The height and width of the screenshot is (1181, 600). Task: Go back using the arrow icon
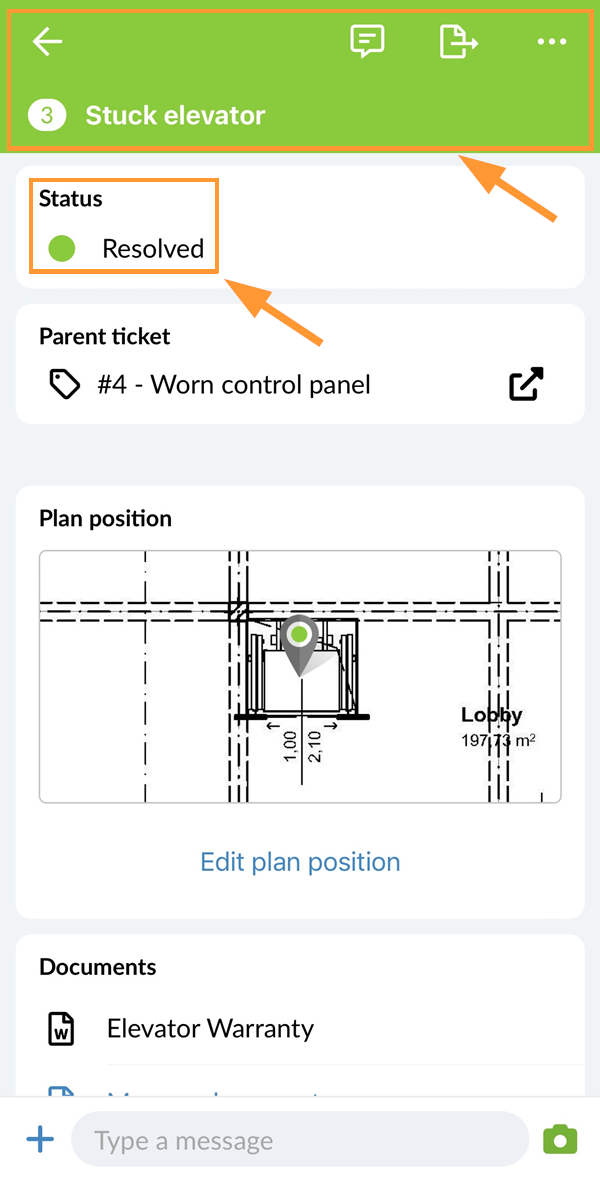[47, 41]
